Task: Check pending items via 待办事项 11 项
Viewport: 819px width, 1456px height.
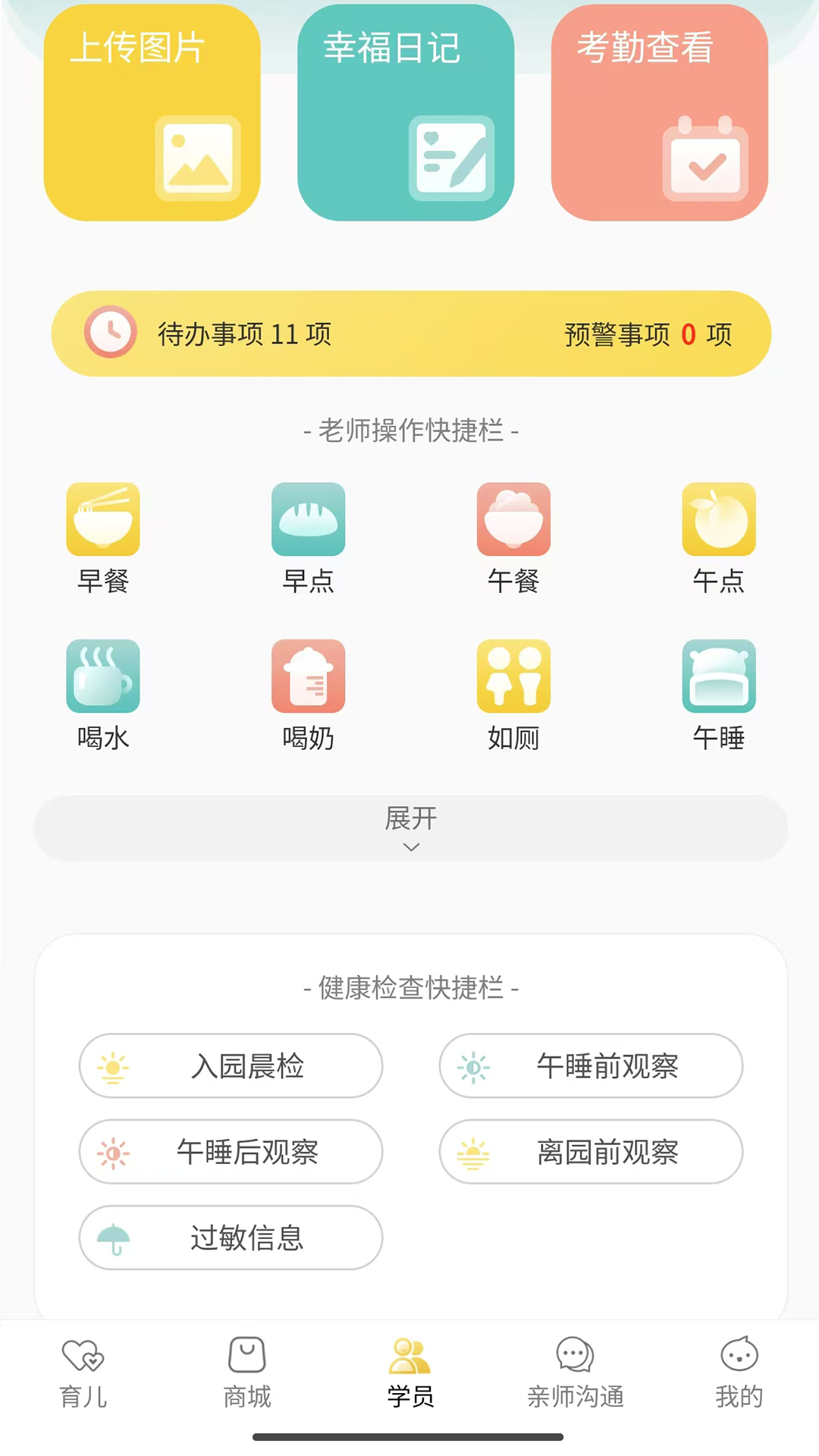Action: coord(243,334)
